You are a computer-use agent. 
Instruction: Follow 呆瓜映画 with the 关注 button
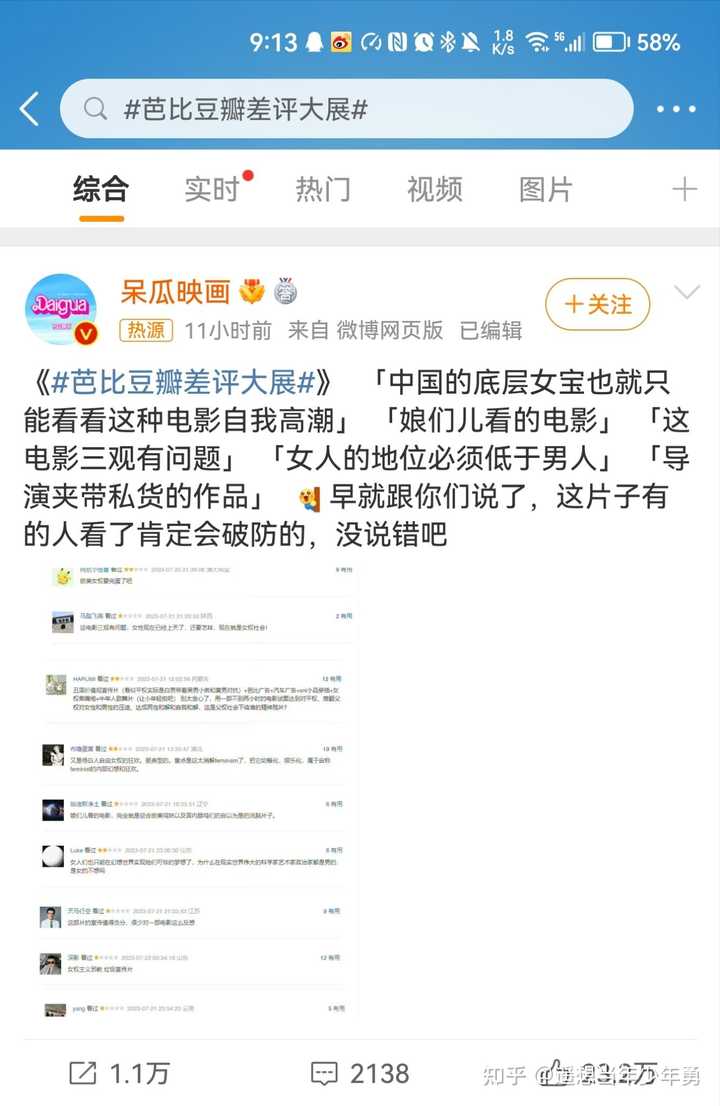[x=598, y=305]
